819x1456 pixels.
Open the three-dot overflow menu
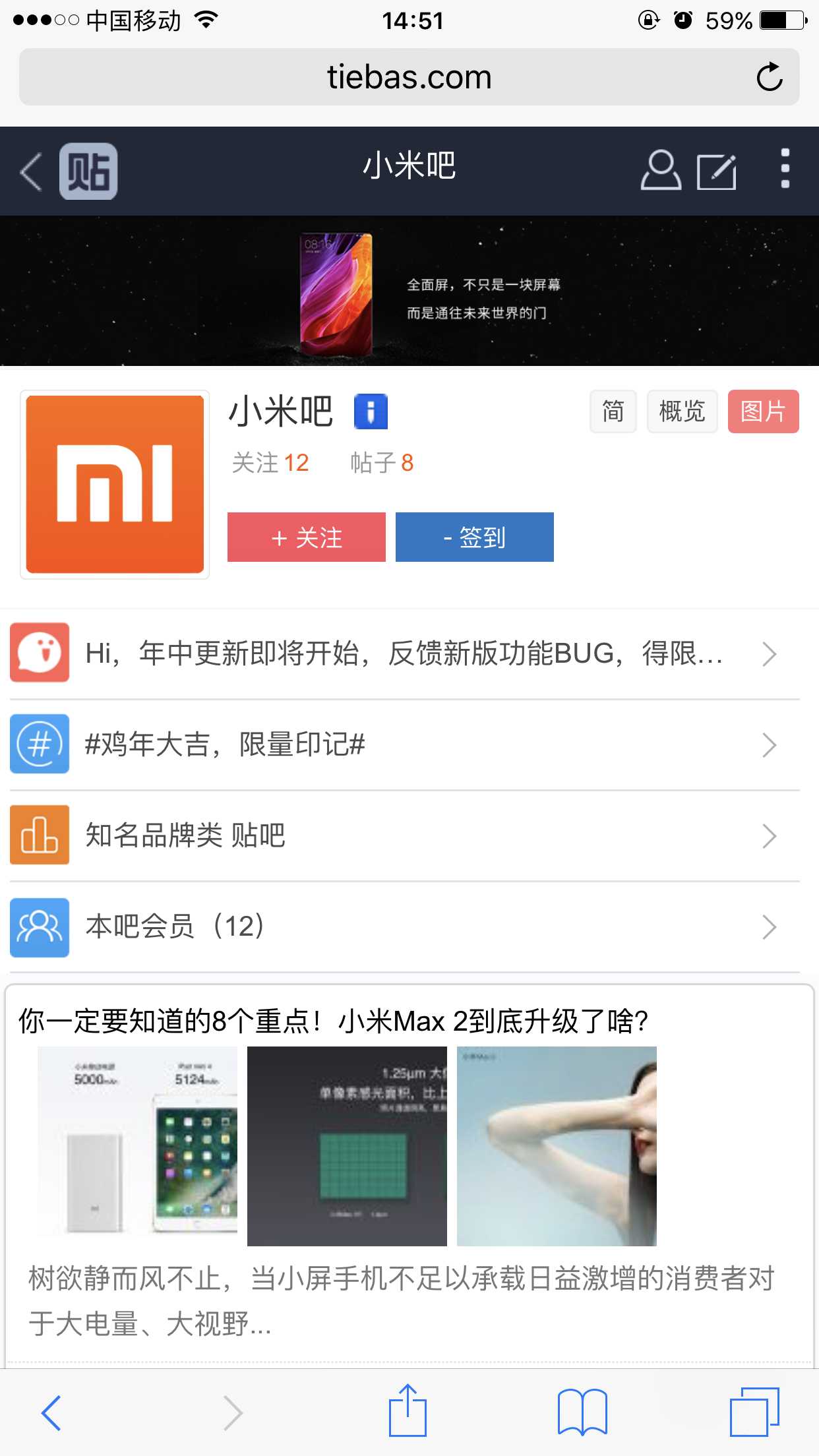[x=785, y=169]
